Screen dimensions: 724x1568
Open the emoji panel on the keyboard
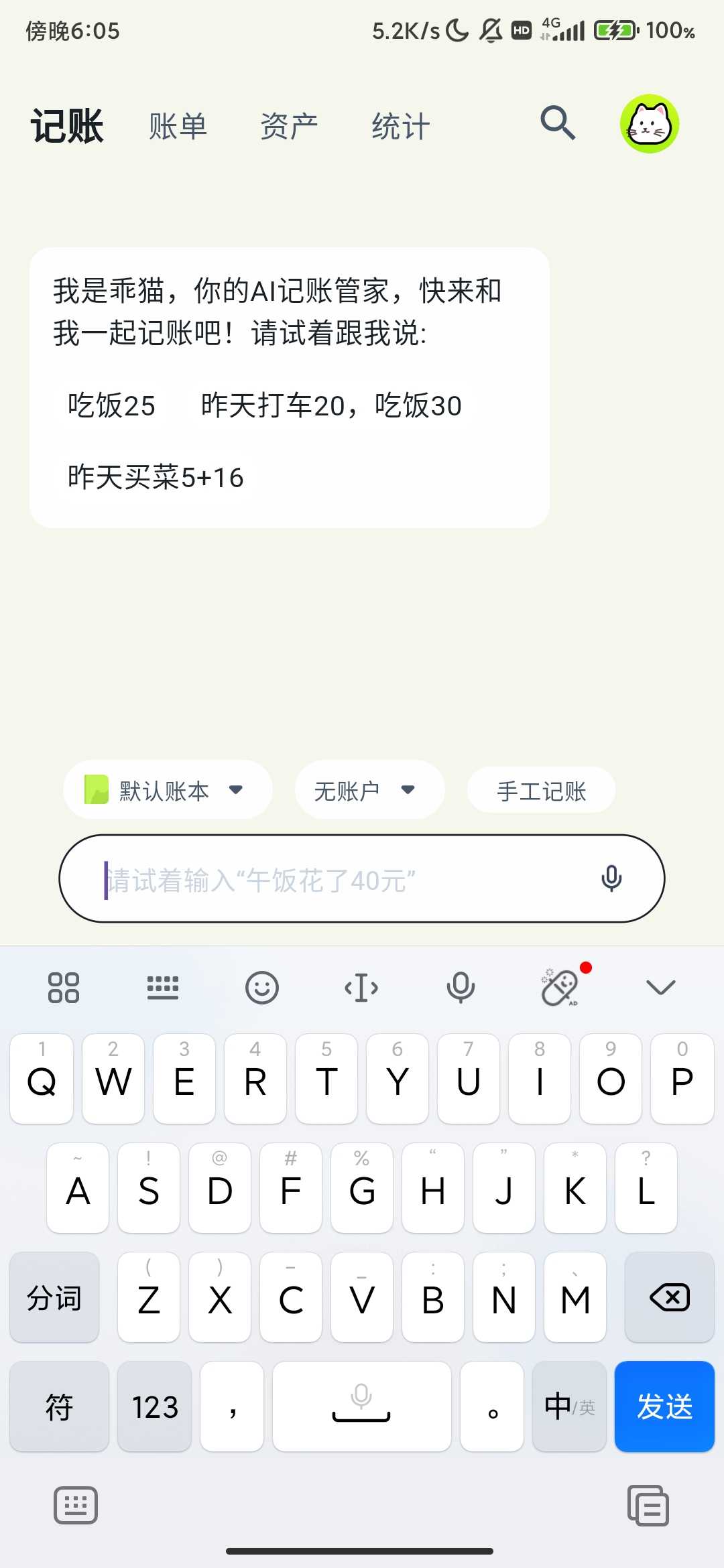pos(263,987)
